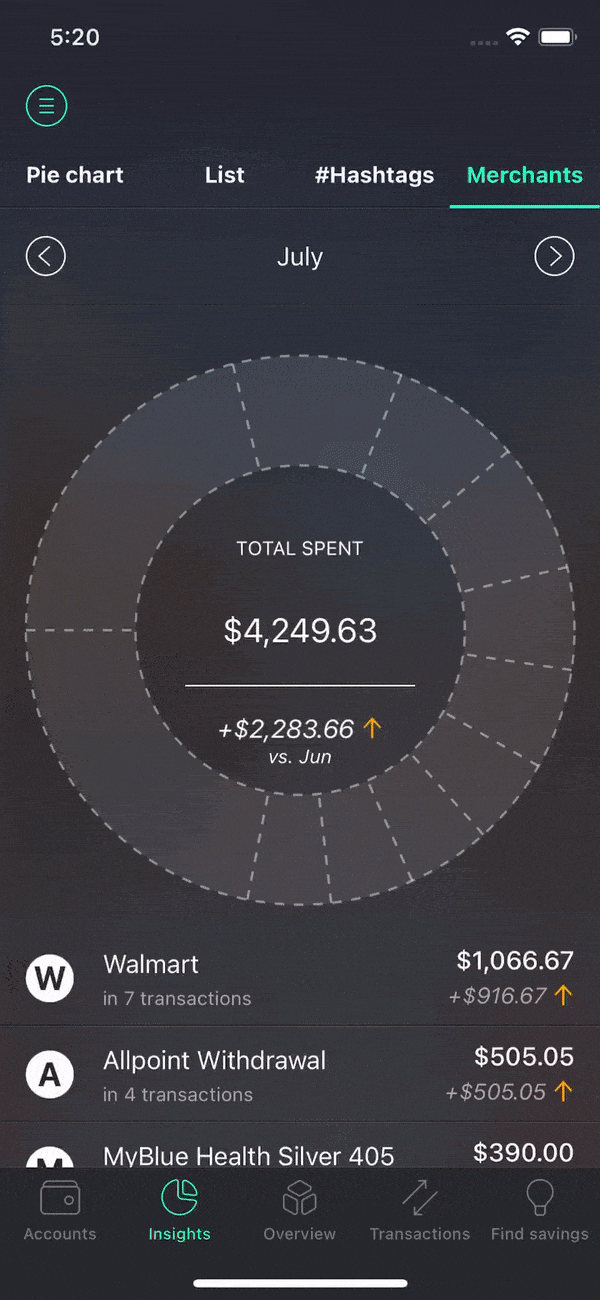The width and height of the screenshot is (600, 1300).
Task: Go to the previous month
Action: (x=46, y=256)
